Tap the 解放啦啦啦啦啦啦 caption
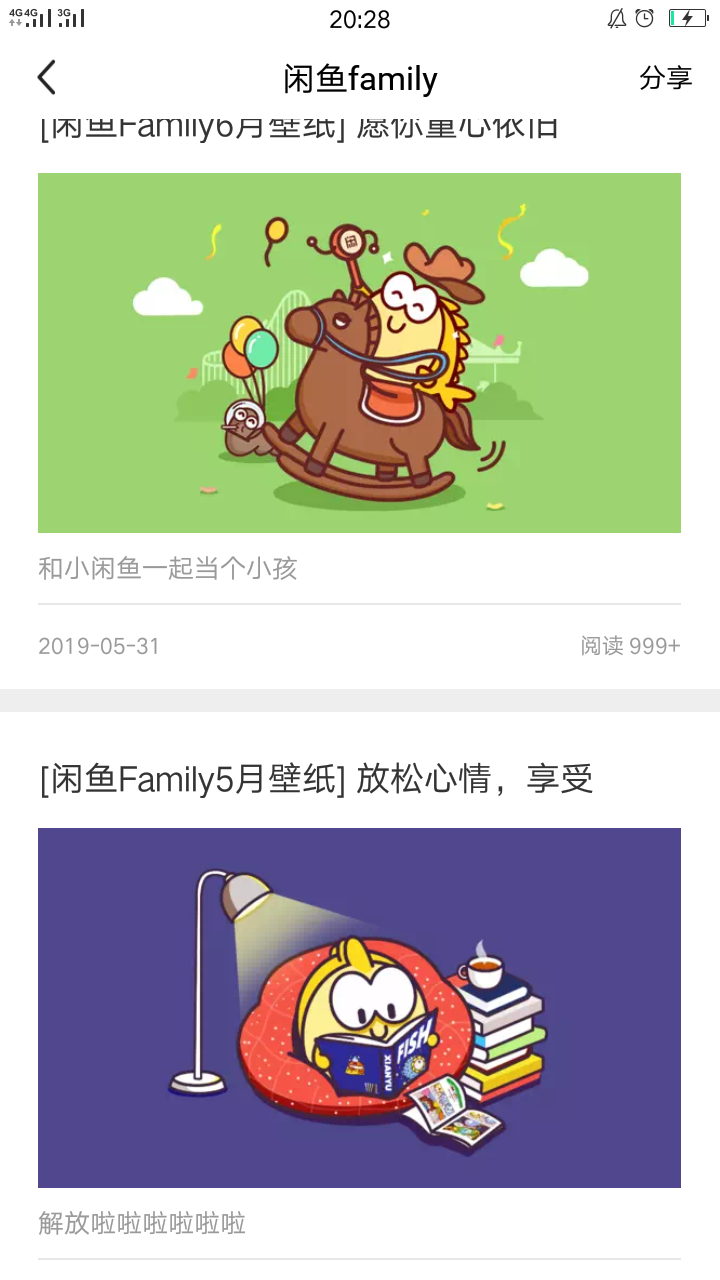Screen dimensions: 720x1280 141,1222
